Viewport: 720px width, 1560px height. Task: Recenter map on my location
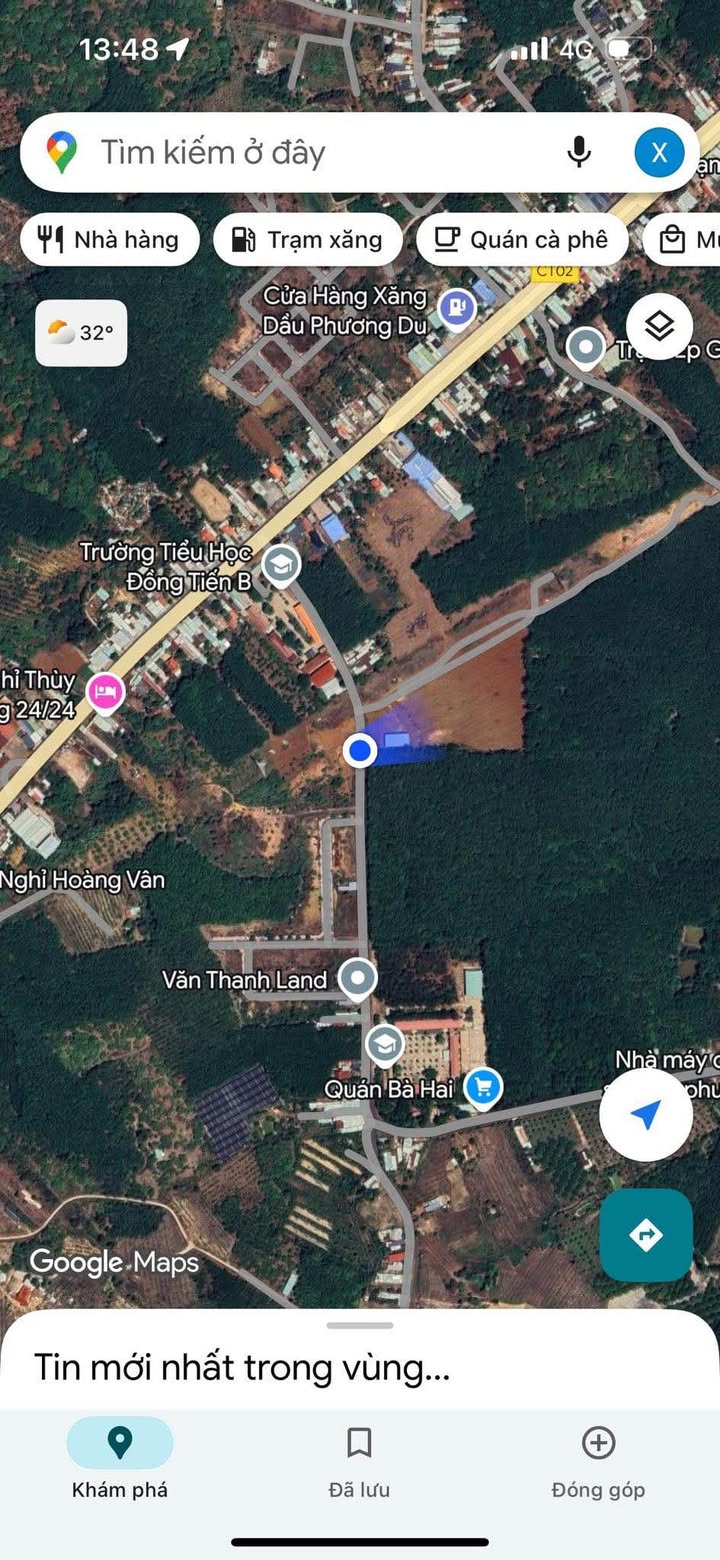tap(646, 1115)
